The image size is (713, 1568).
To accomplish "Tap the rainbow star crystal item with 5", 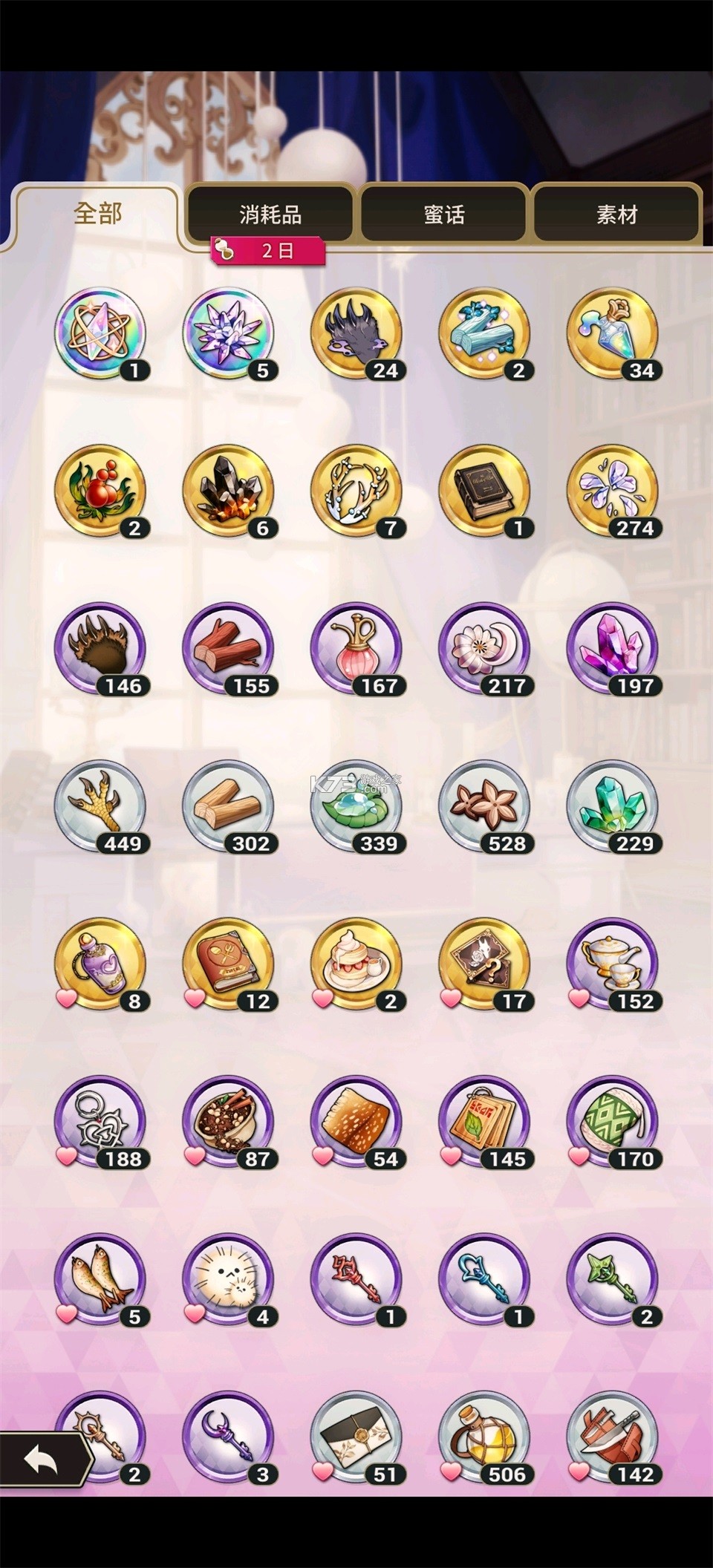I will coord(228,333).
